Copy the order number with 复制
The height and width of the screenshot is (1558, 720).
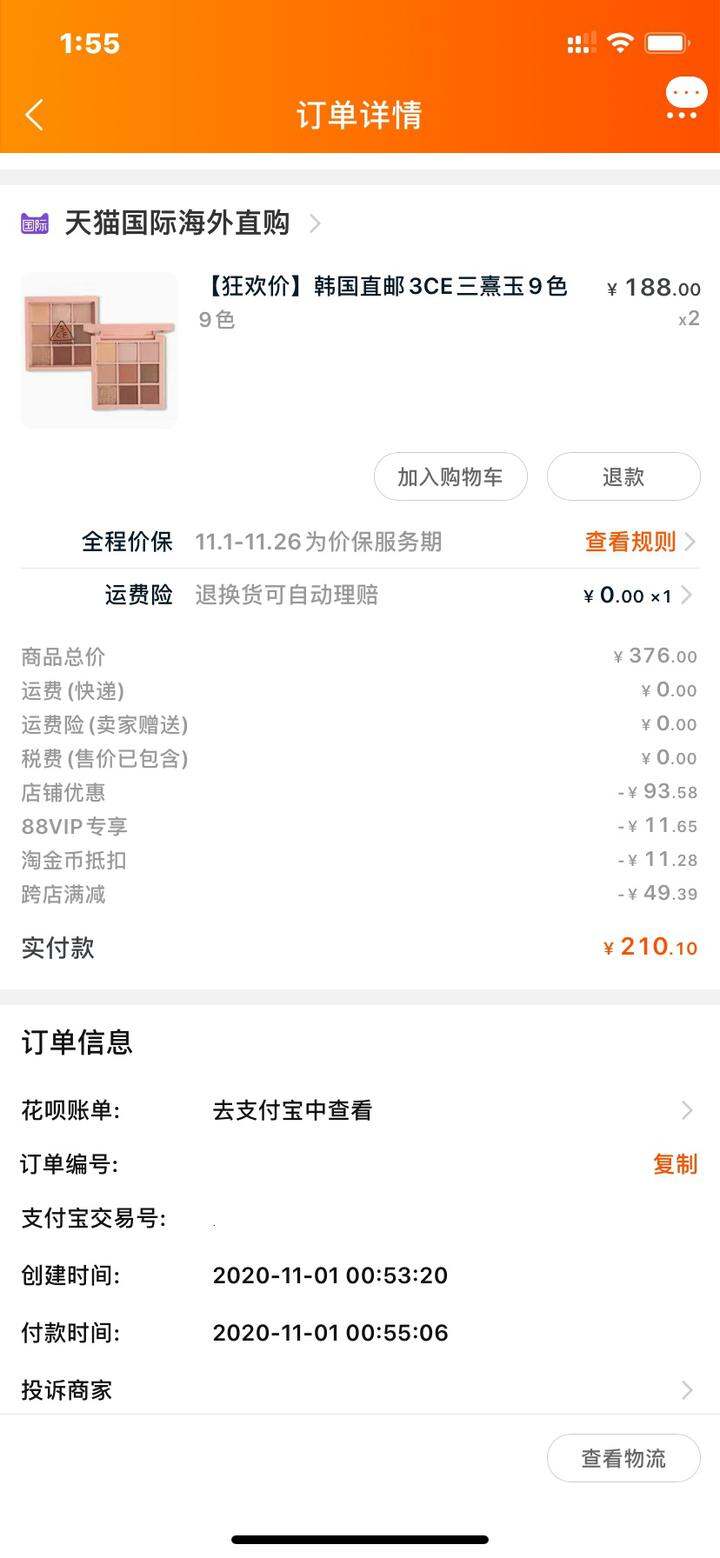point(675,1164)
